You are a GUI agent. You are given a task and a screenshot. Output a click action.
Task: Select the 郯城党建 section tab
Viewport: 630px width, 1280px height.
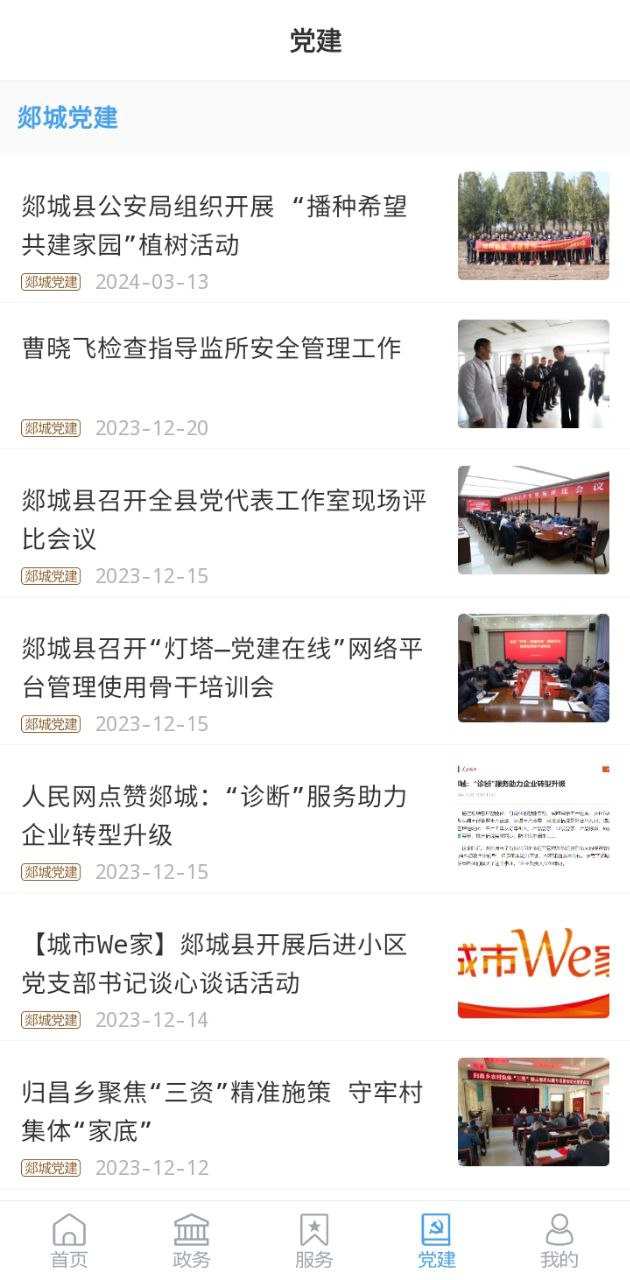pos(68,118)
